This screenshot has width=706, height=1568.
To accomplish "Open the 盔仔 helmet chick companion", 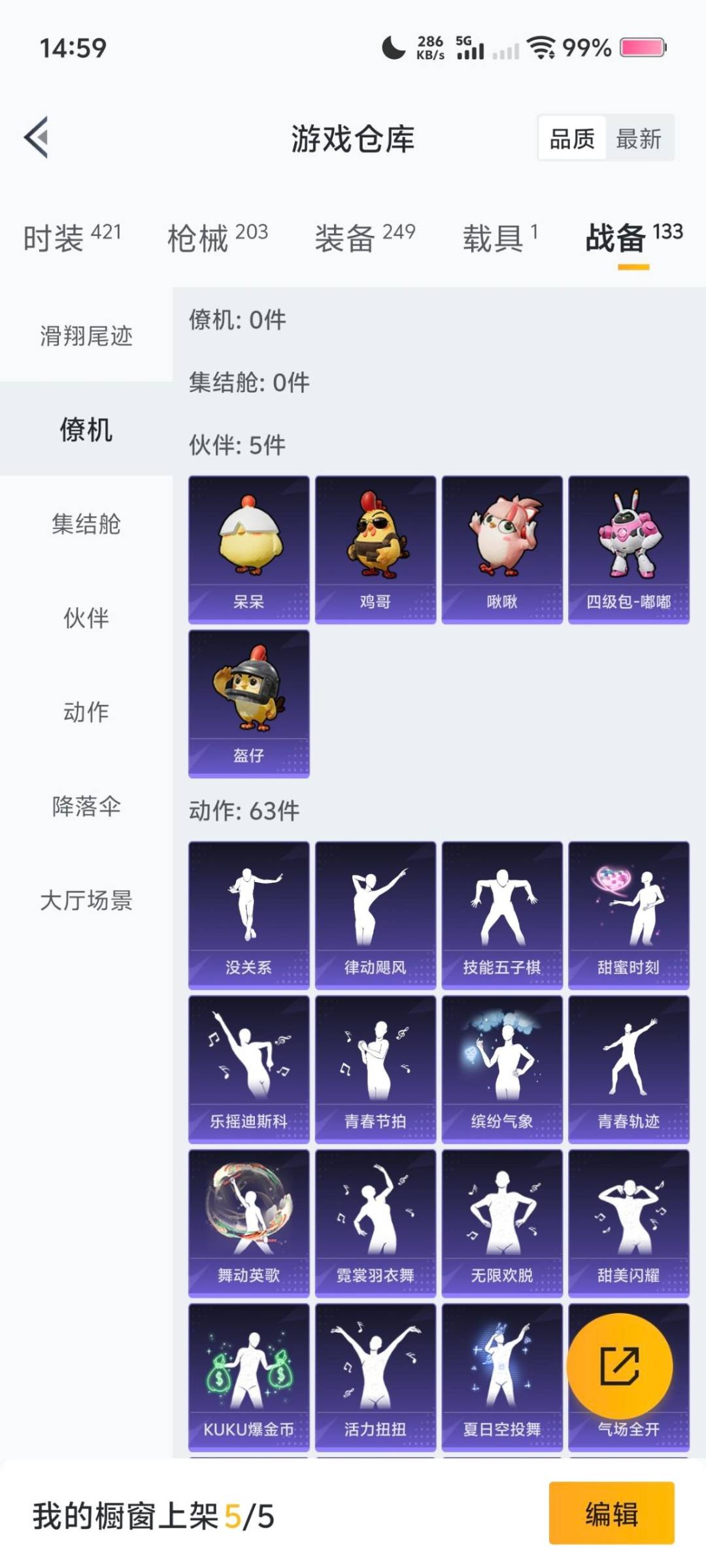I will click(248, 702).
